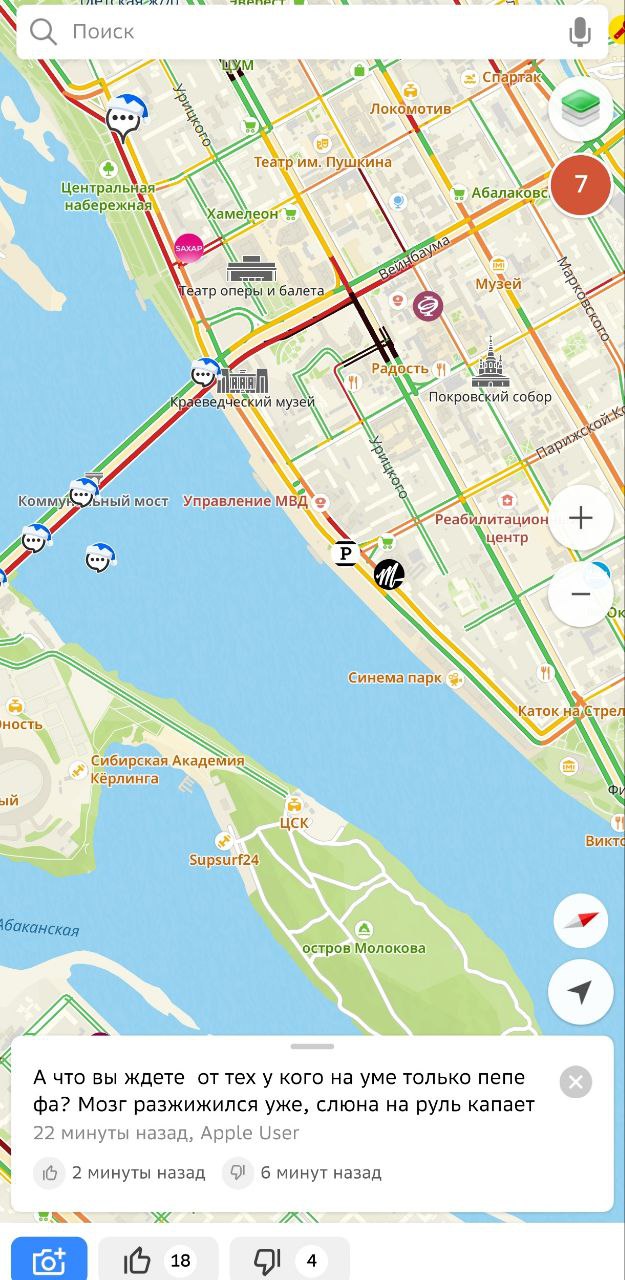Open the pink SAXAP place marker

(x=188, y=247)
